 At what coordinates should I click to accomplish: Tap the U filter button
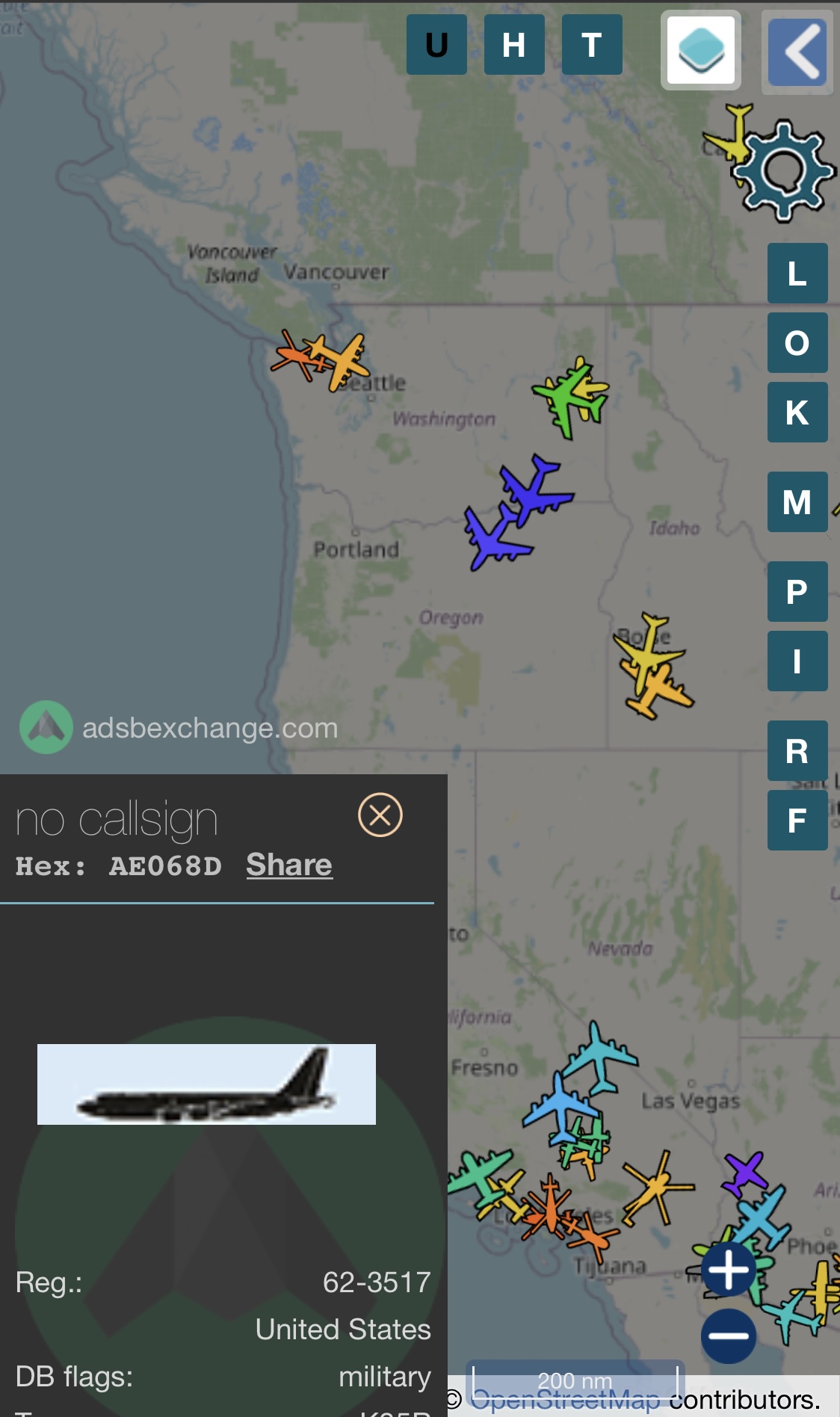point(436,45)
